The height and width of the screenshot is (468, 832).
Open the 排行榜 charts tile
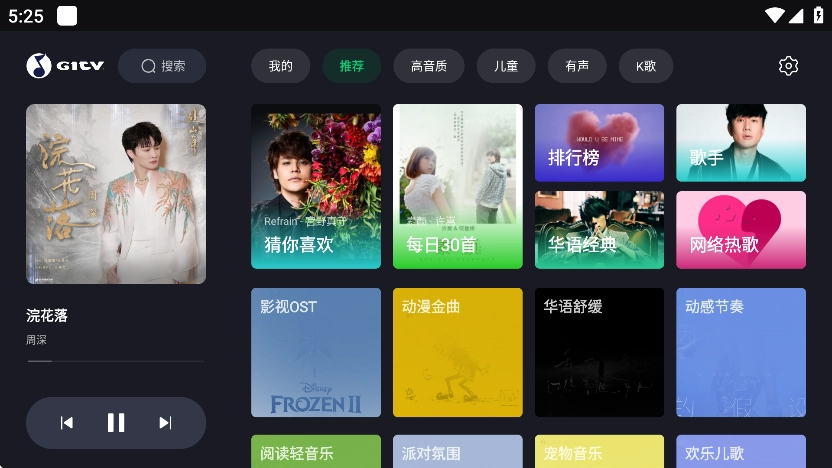pyautogui.click(x=599, y=143)
